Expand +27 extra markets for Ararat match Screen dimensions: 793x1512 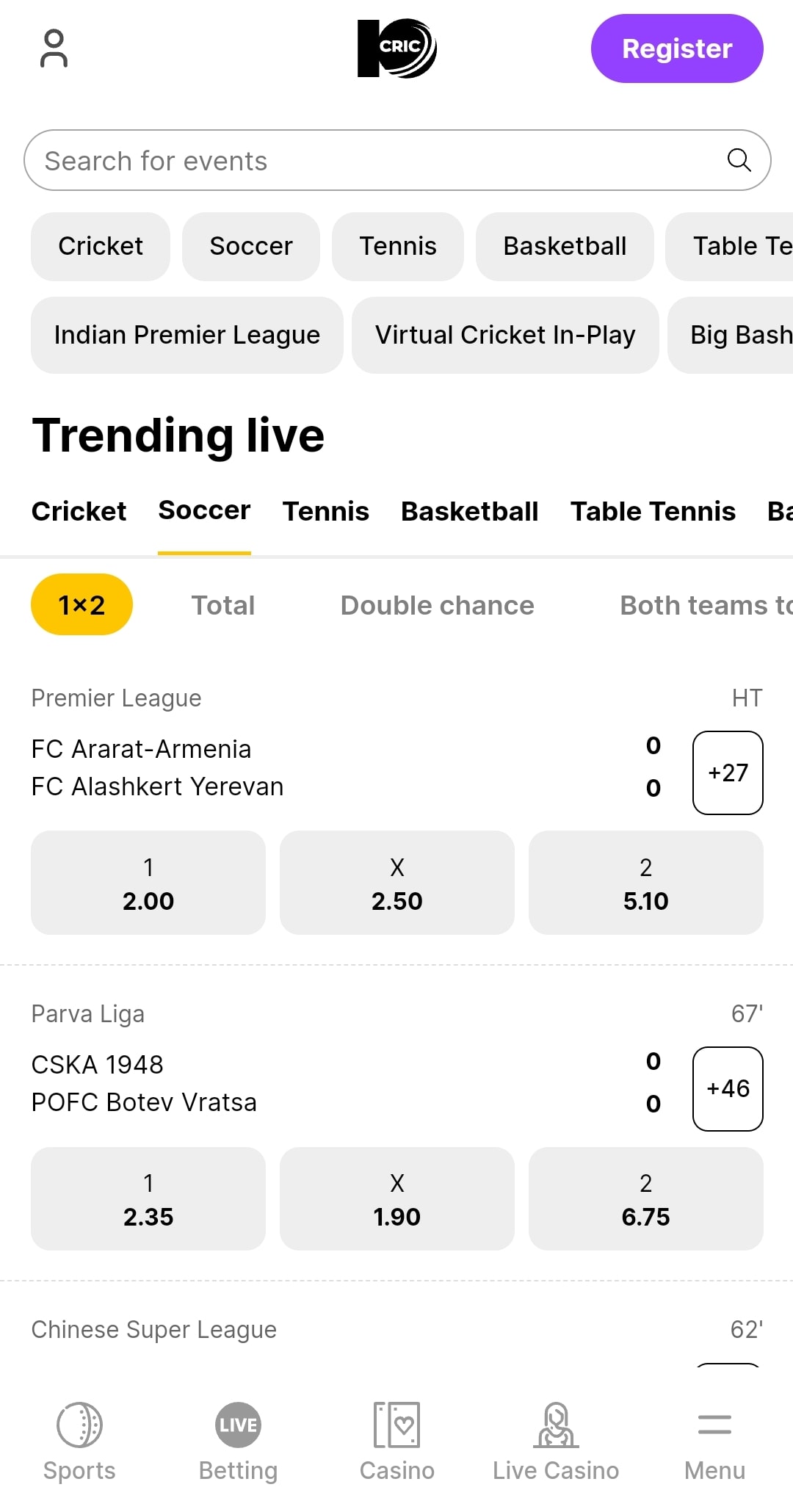[x=727, y=773]
